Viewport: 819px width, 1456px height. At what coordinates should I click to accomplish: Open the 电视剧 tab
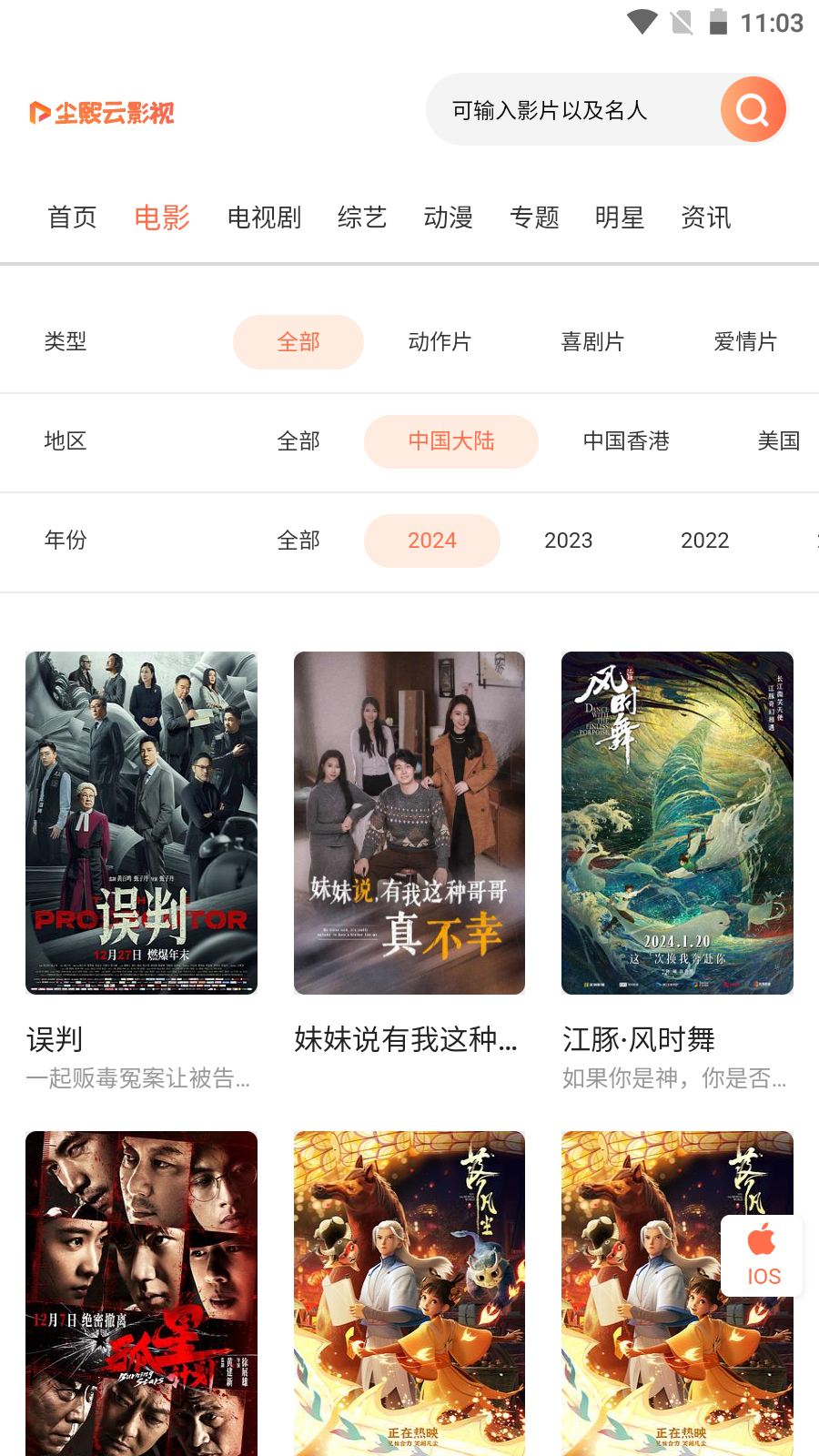[264, 217]
